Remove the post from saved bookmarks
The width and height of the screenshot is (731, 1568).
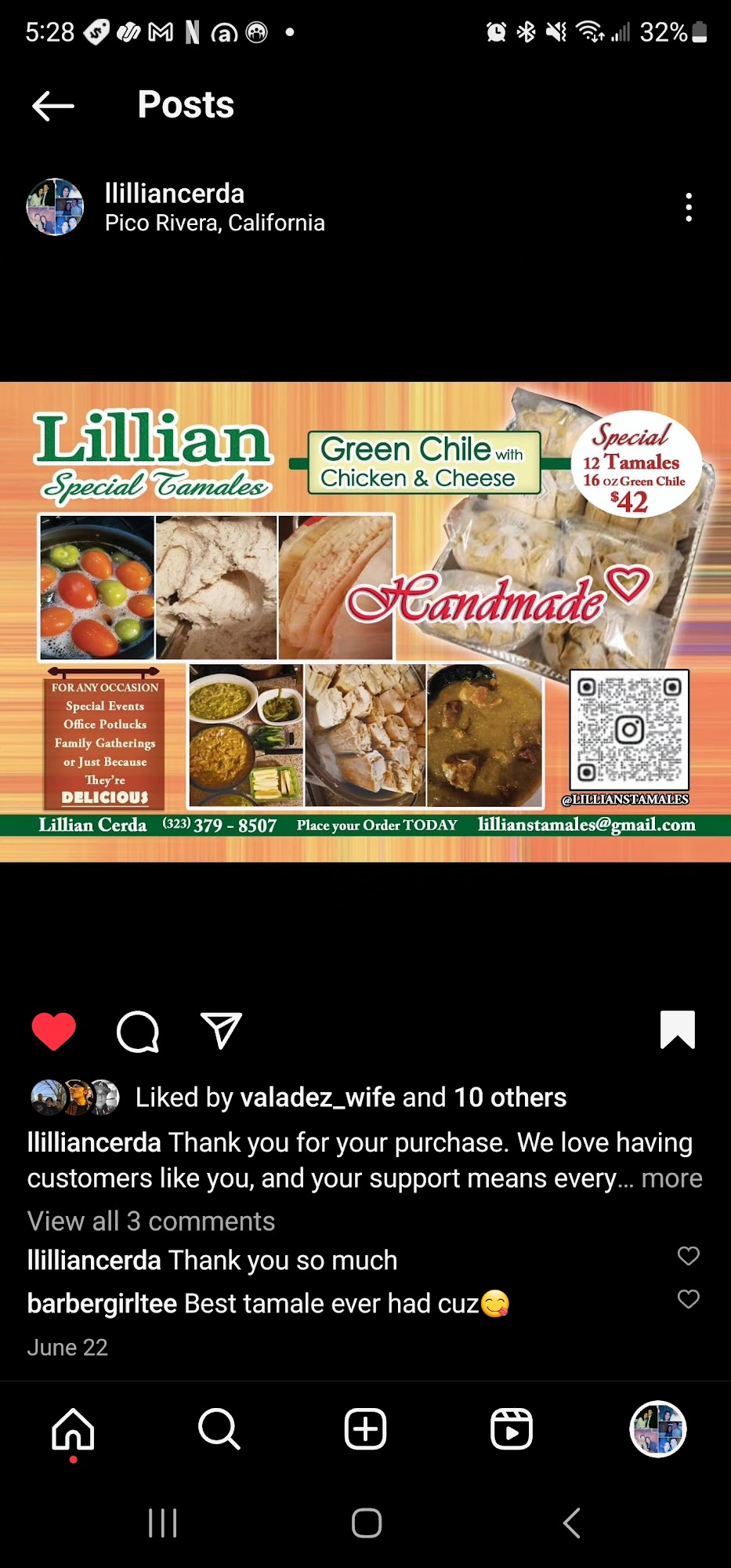pos(677,1029)
